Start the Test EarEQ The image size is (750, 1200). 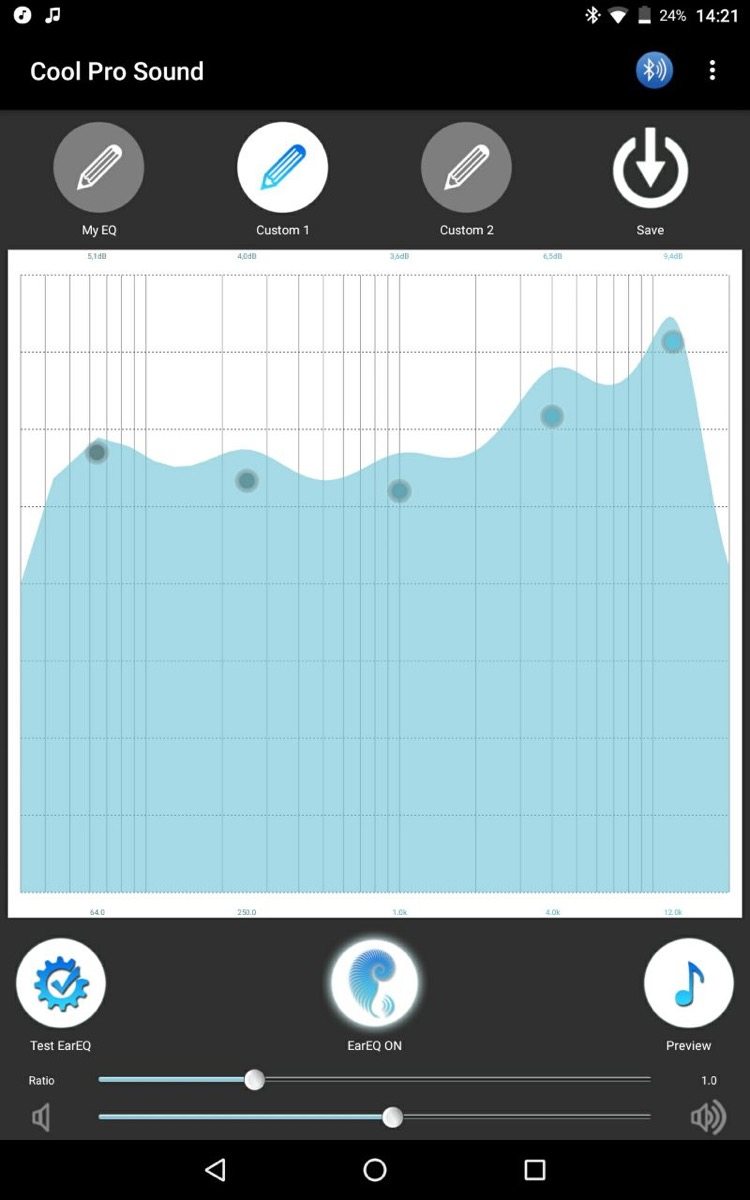pos(61,983)
